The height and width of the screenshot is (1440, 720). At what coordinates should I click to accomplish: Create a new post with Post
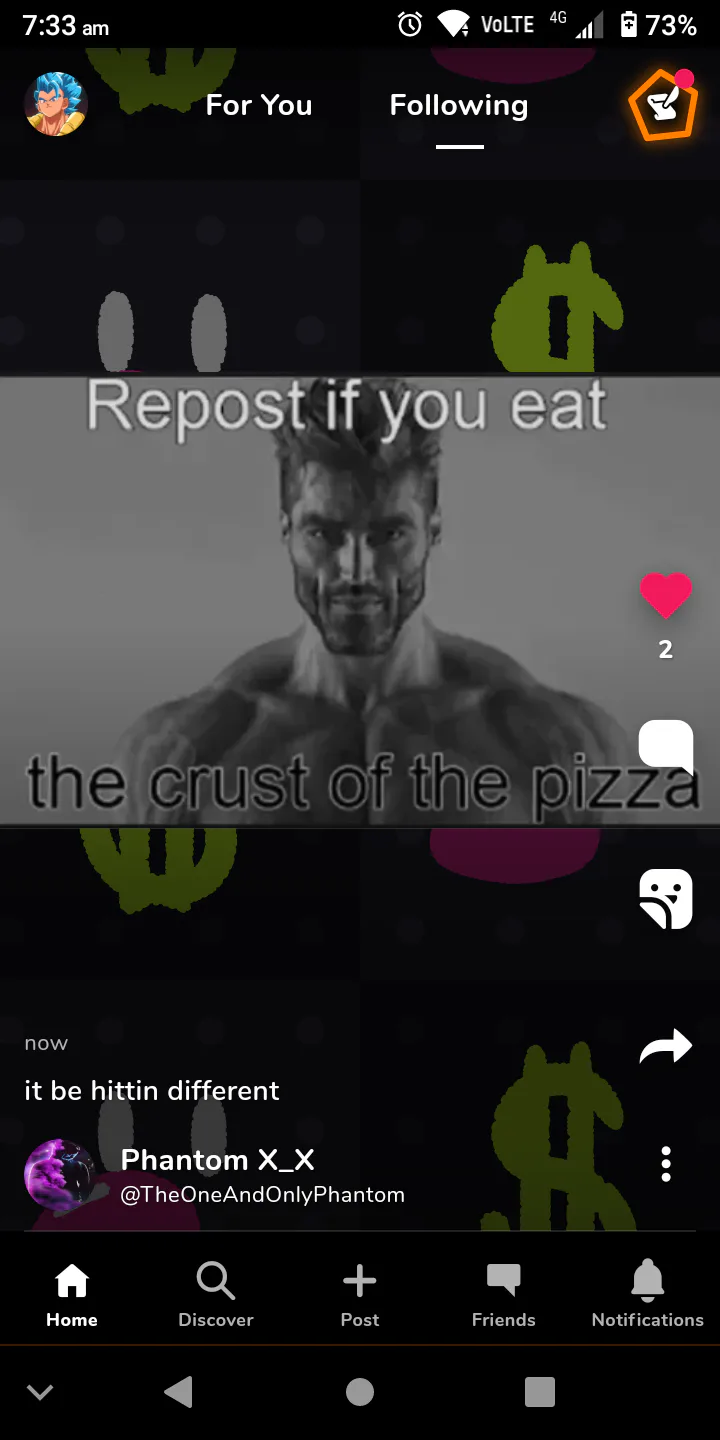tap(360, 1294)
